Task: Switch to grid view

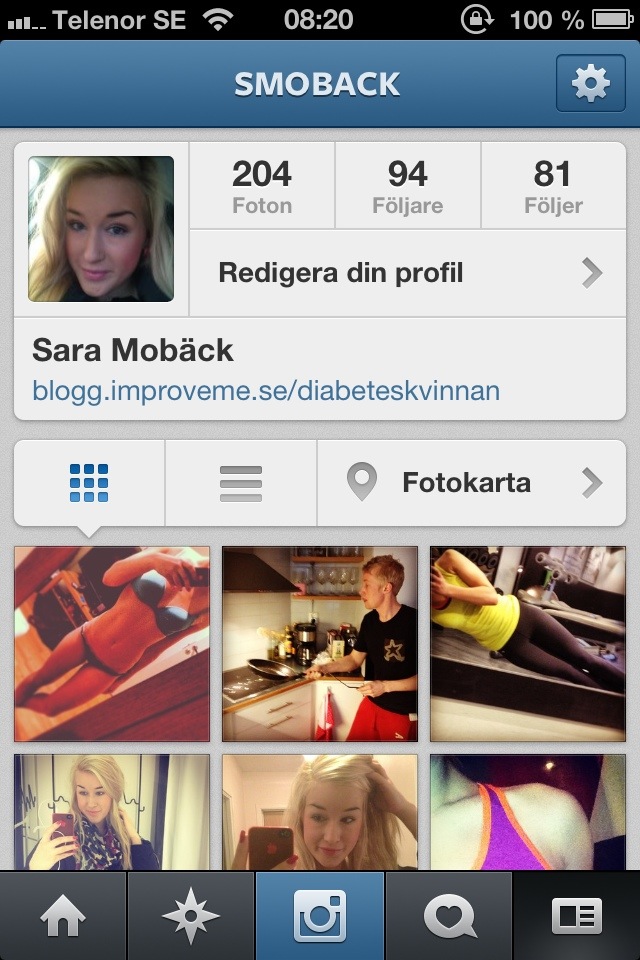Action: pyautogui.click(x=89, y=483)
